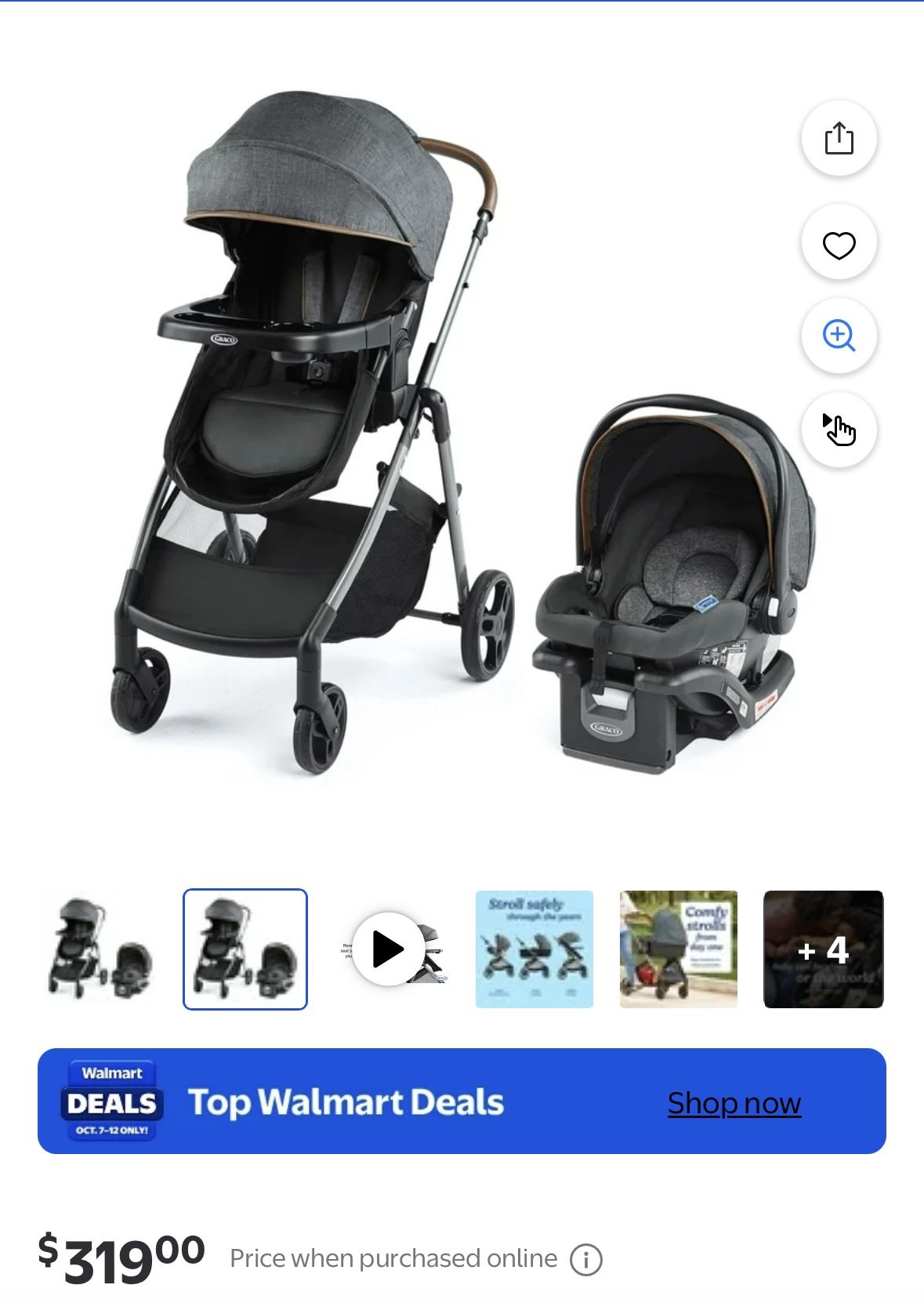This screenshot has width=924, height=1303.
Task: Show the +4 more images
Action: tap(823, 949)
